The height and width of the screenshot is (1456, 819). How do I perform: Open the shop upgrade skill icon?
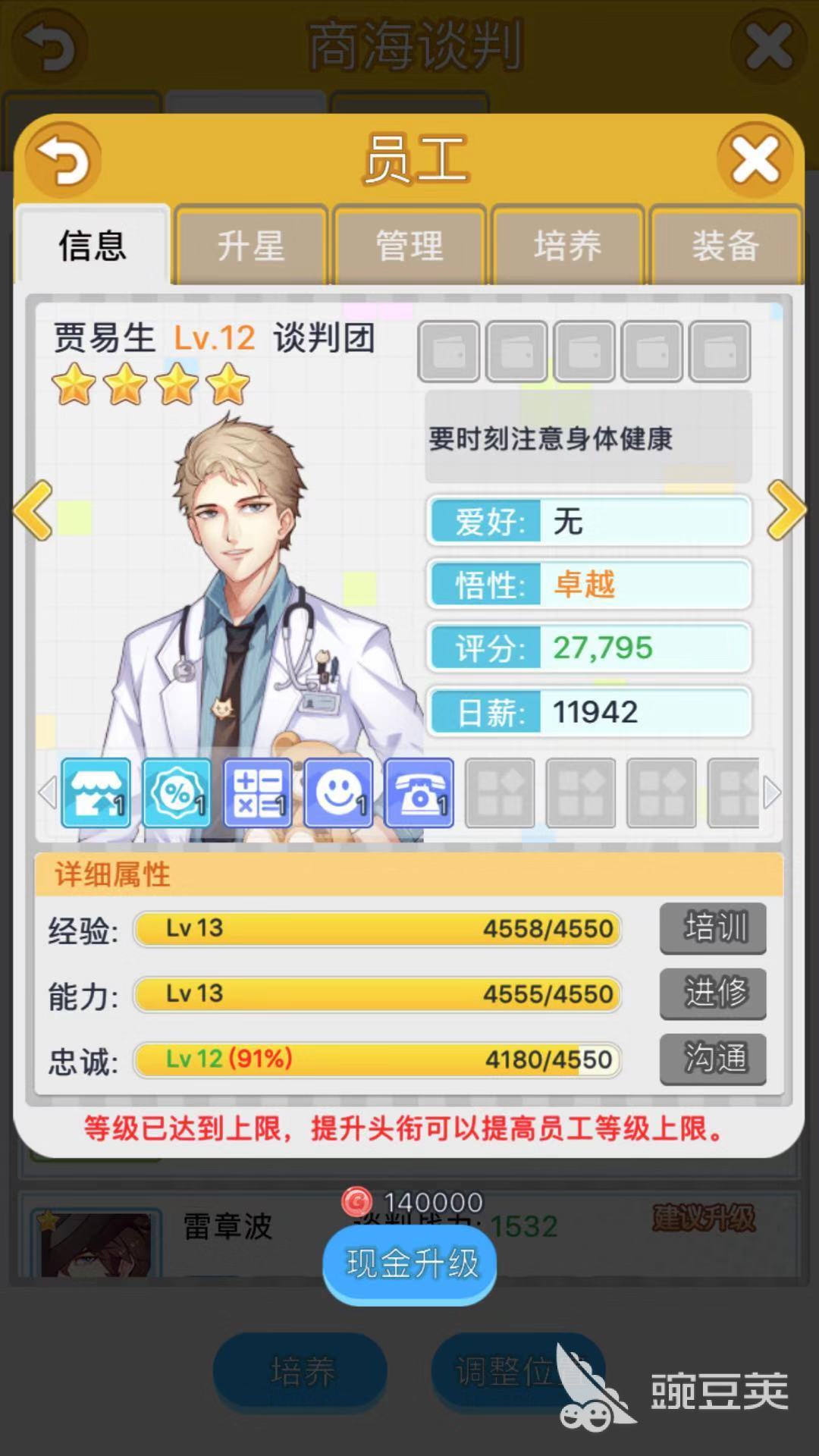96,792
